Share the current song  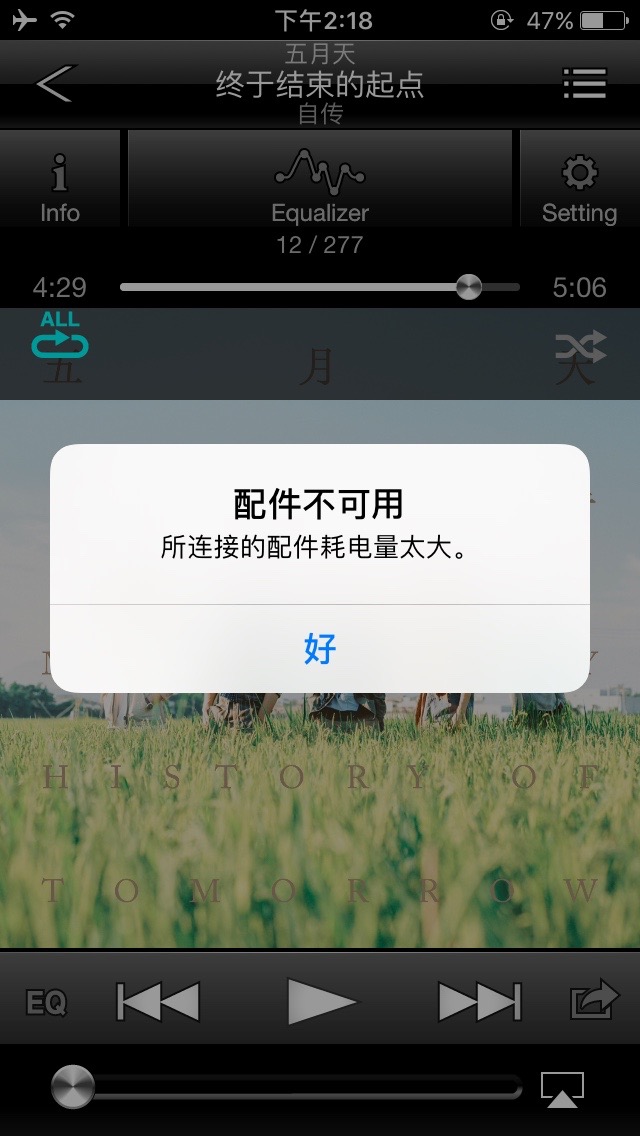(x=594, y=1001)
